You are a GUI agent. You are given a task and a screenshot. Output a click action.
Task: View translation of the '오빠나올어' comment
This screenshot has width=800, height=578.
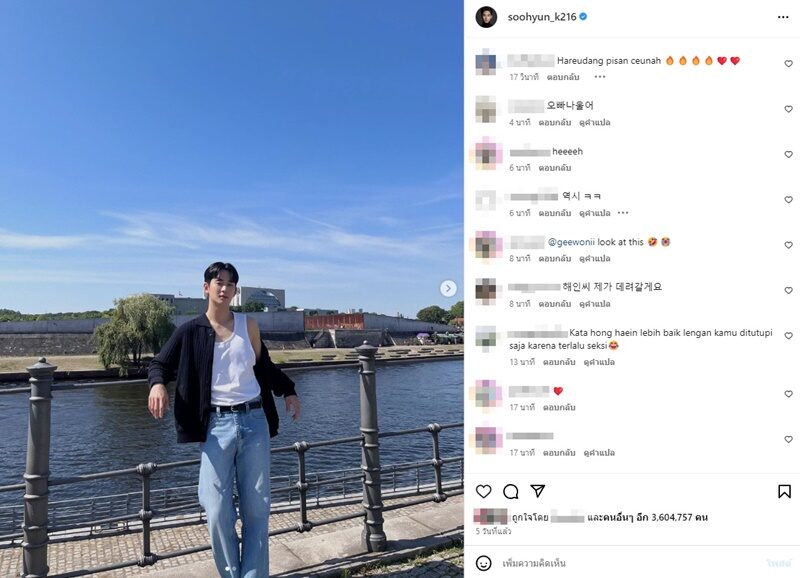pyautogui.click(x=597, y=122)
